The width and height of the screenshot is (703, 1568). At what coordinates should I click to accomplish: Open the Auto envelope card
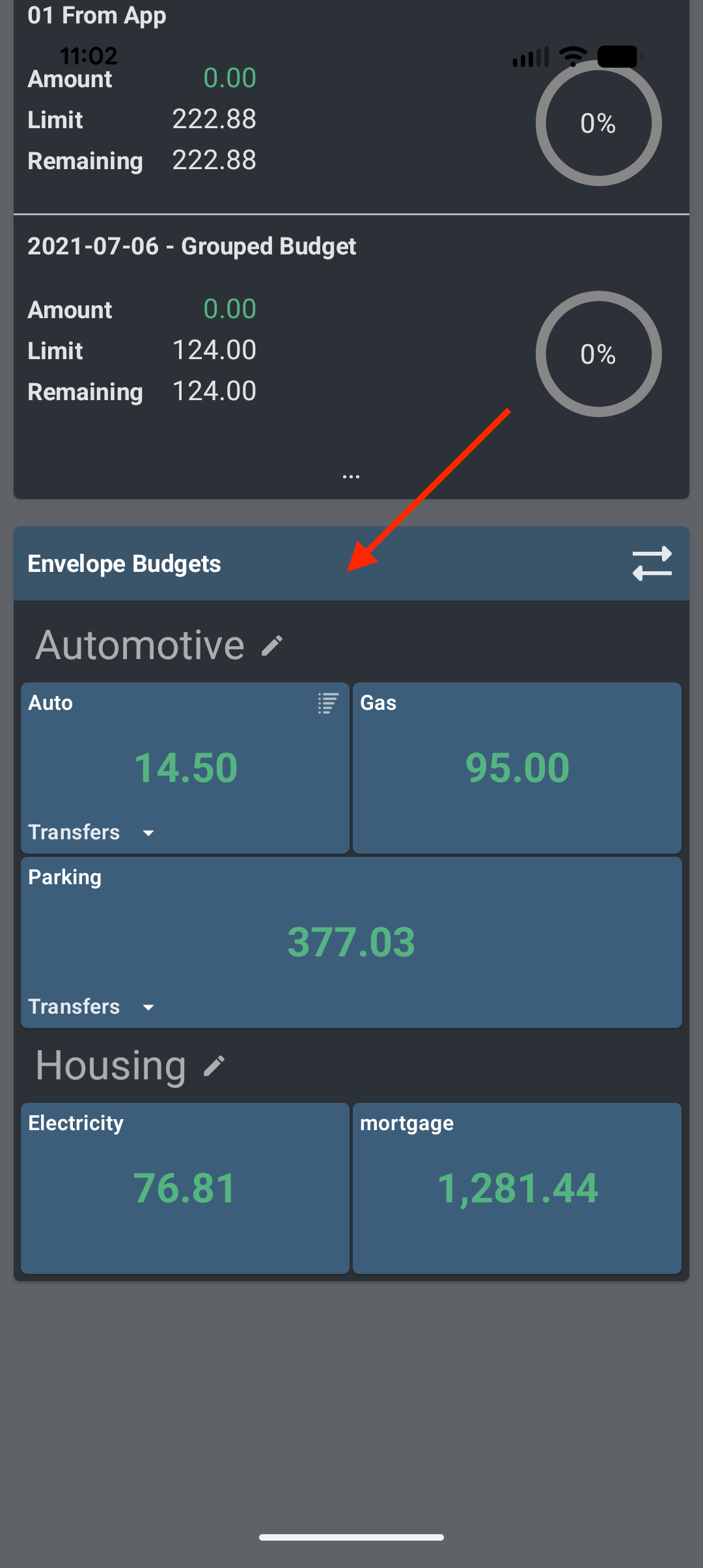186,767
